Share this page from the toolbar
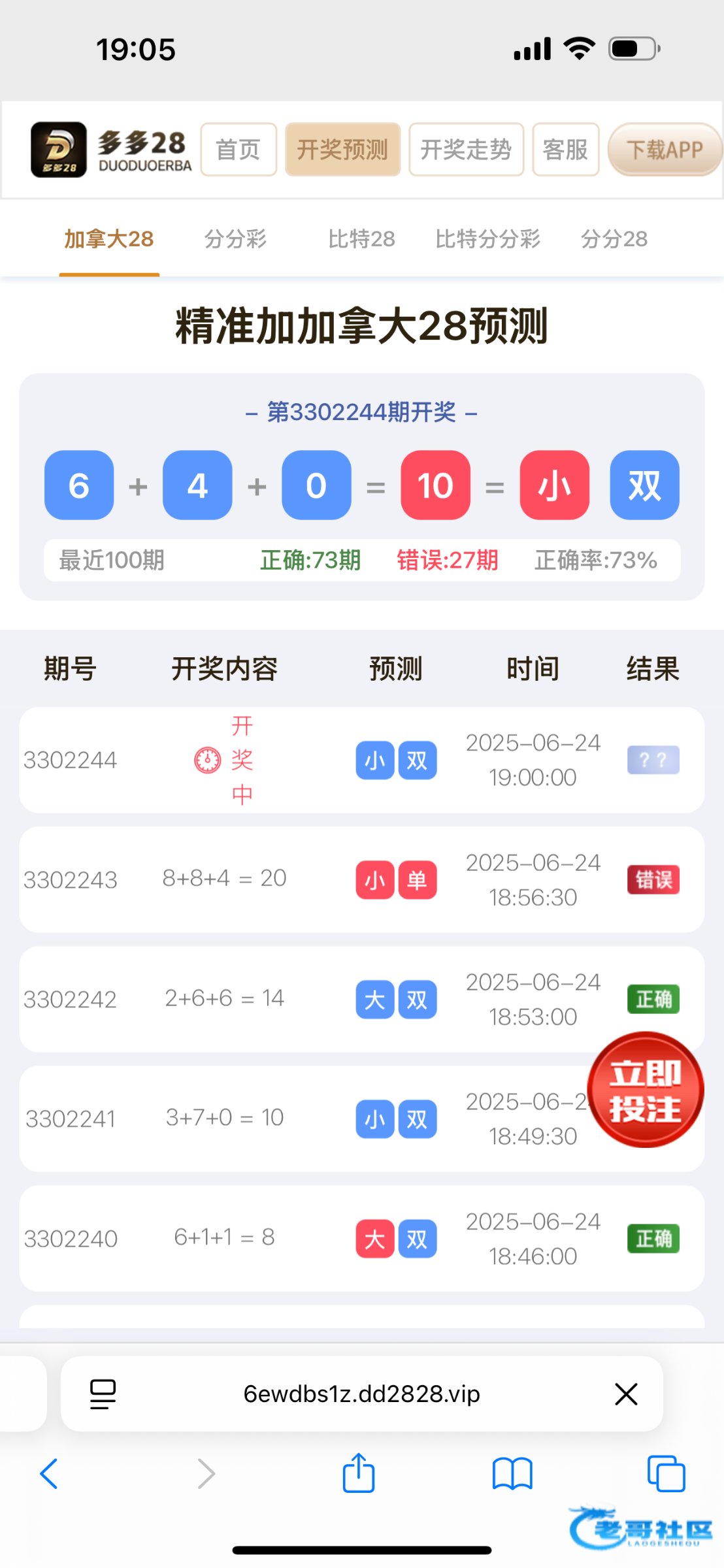 359,1473
